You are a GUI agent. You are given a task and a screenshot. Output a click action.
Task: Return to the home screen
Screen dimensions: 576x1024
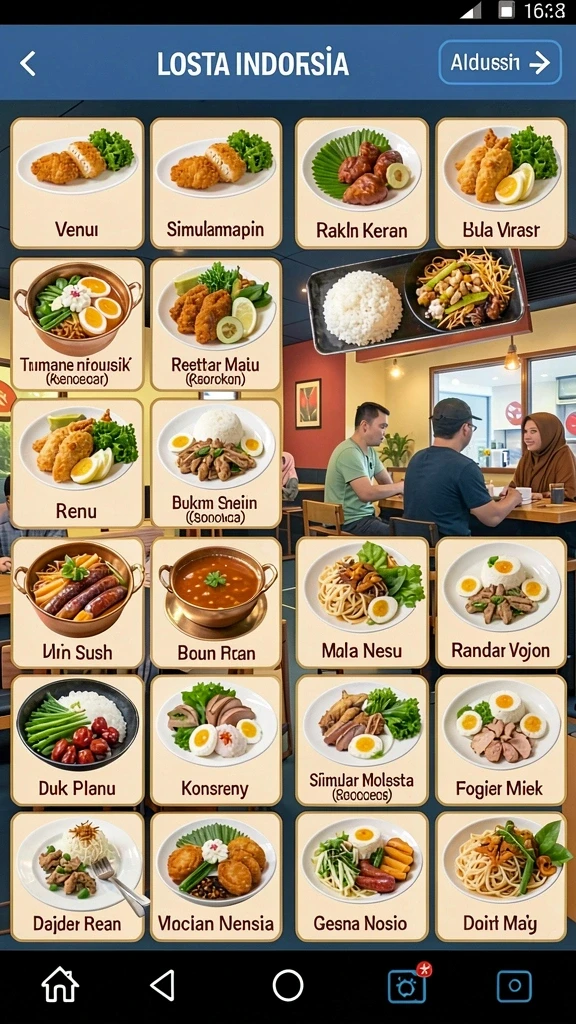60,985
